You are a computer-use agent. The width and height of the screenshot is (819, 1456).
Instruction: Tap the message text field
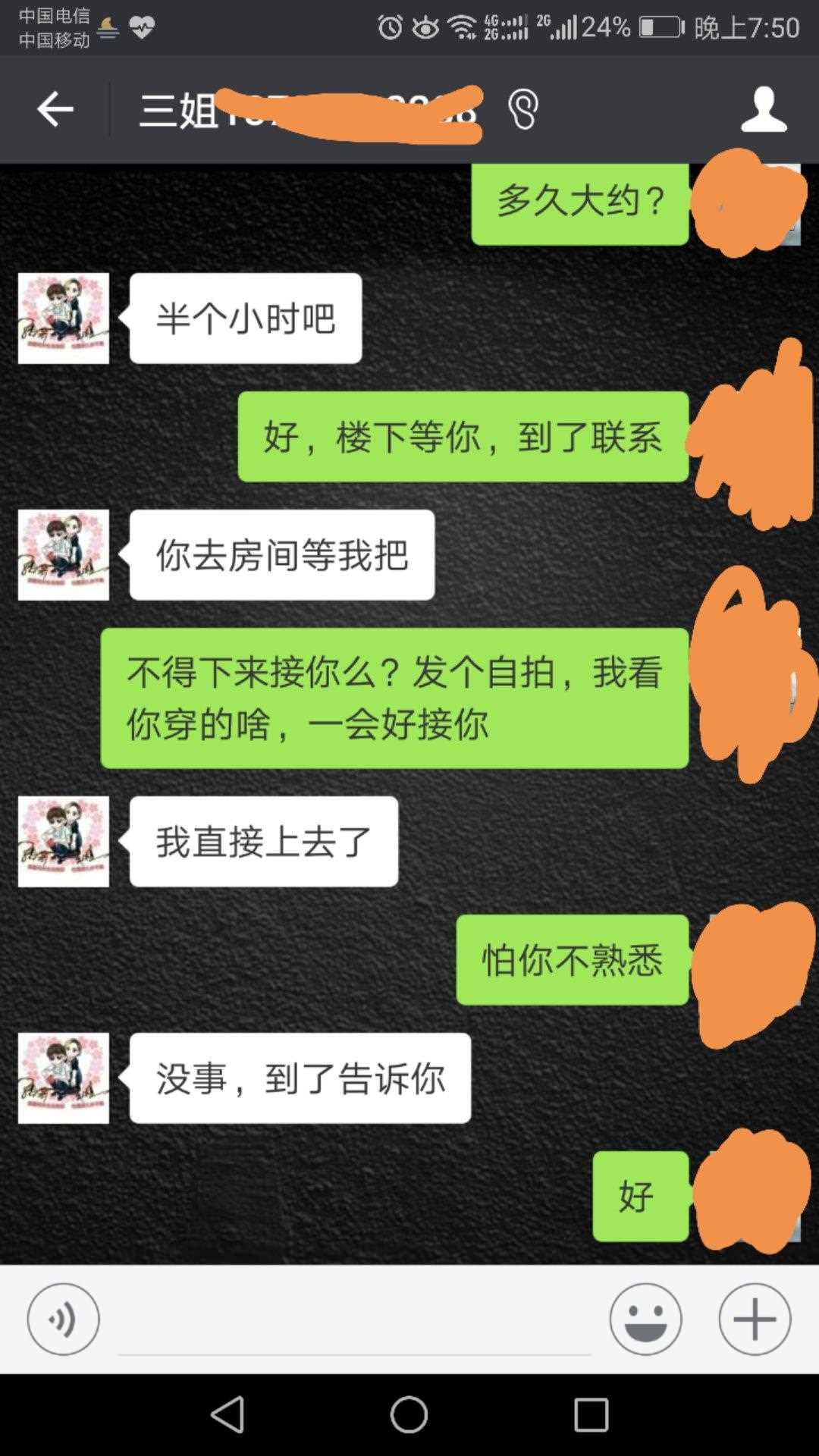[354, 1323]
